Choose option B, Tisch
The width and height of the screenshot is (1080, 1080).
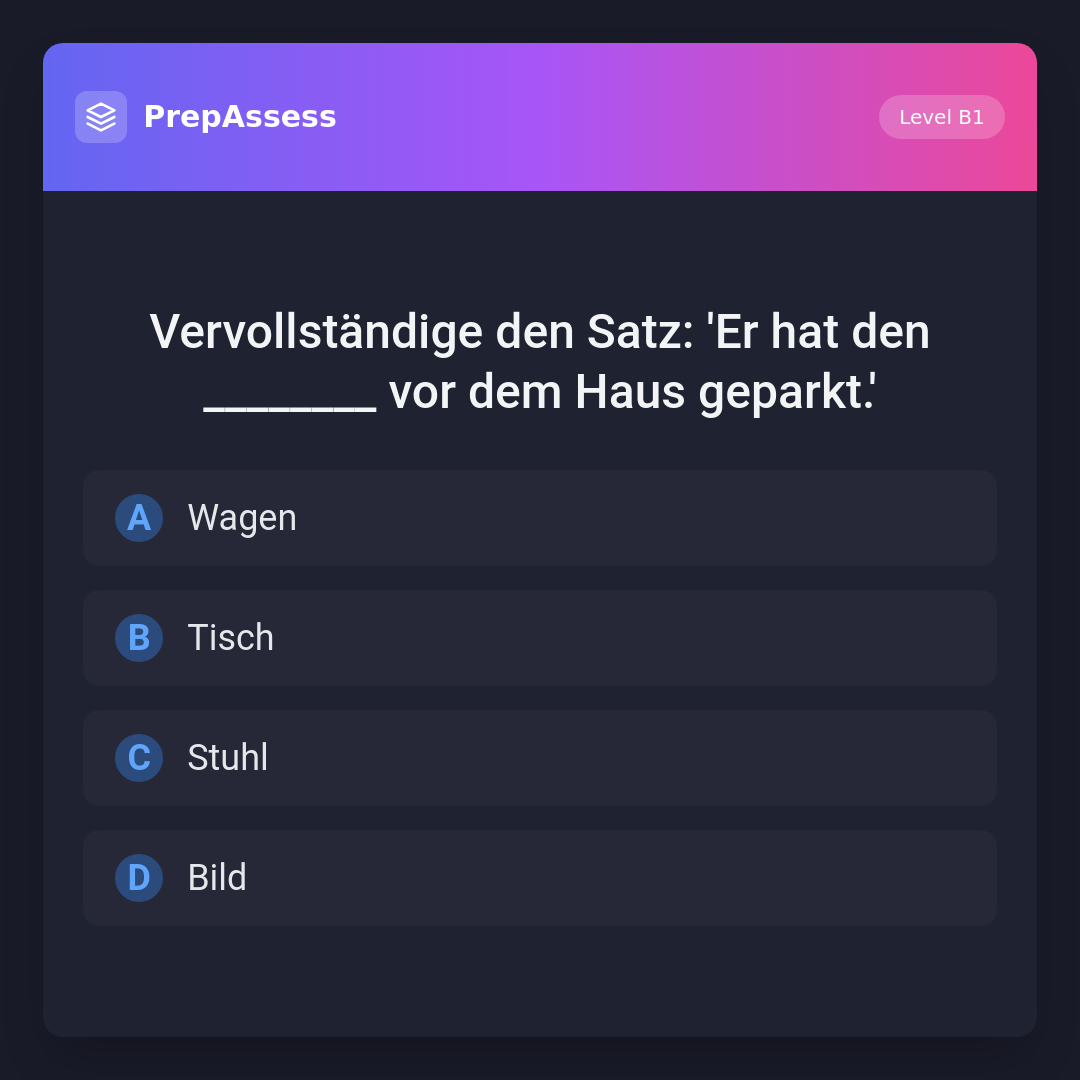click(540, 638)
